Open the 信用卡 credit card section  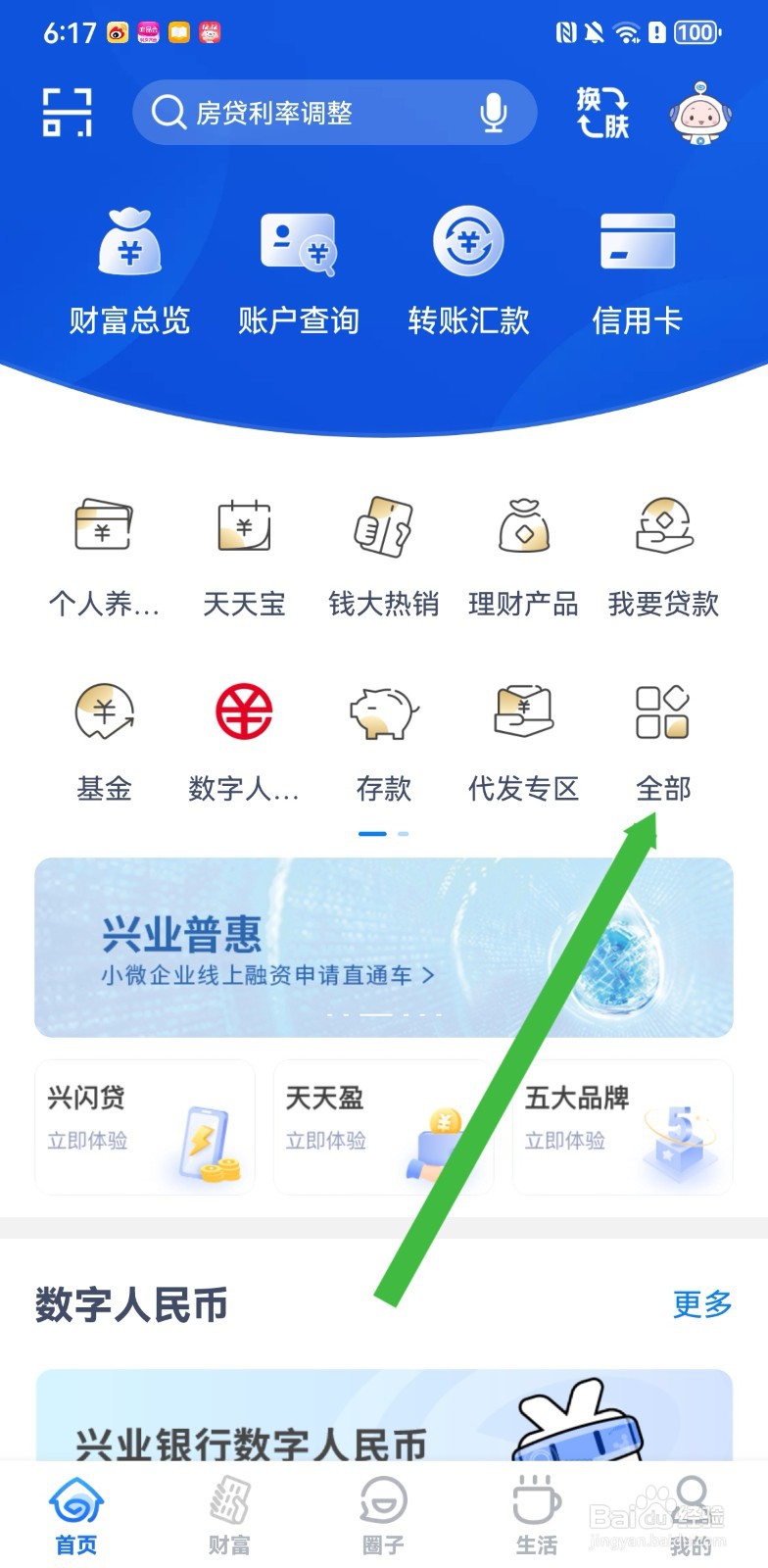click(x=637, y=265)
